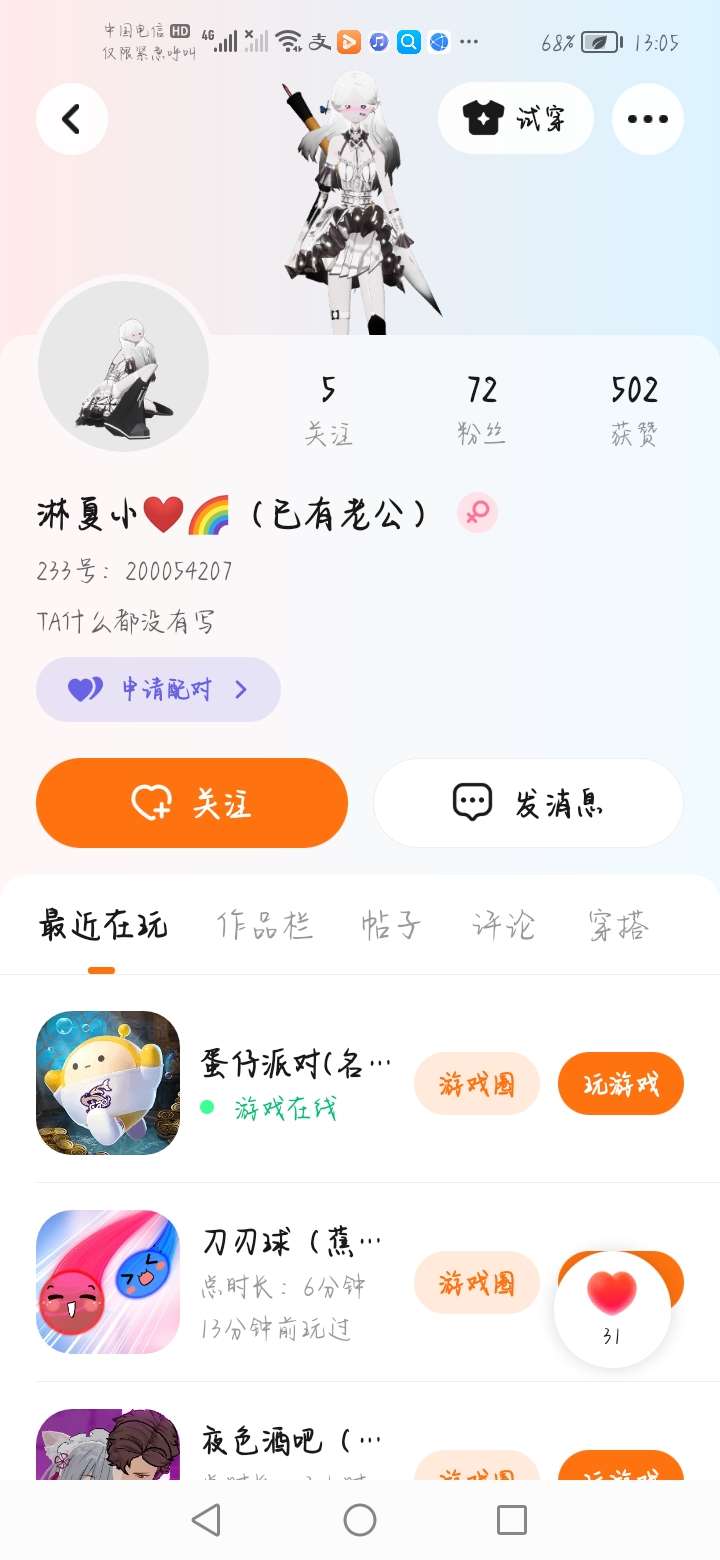Send a message via 发消息
The height and width of the screenshot is (1560, 720).
(x=528, y=803)
